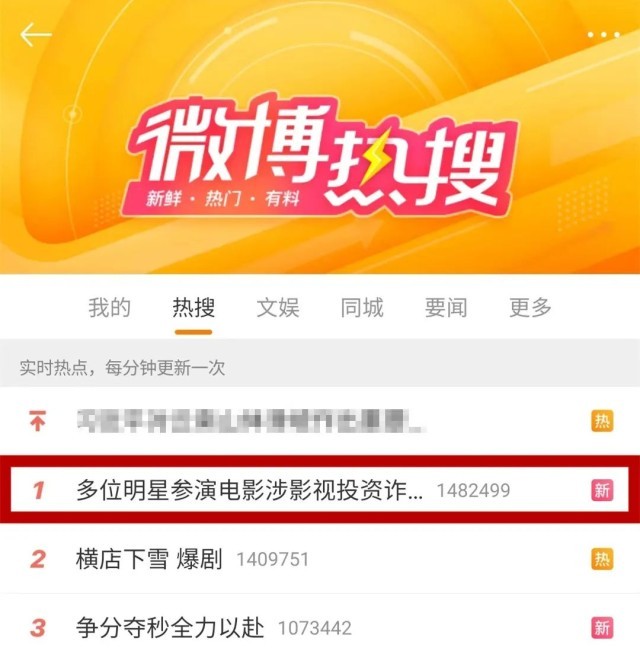The width and height of the screenshot is (640, 651).
Task: Open the three-dot overflow menu
Action: (603, 35)
